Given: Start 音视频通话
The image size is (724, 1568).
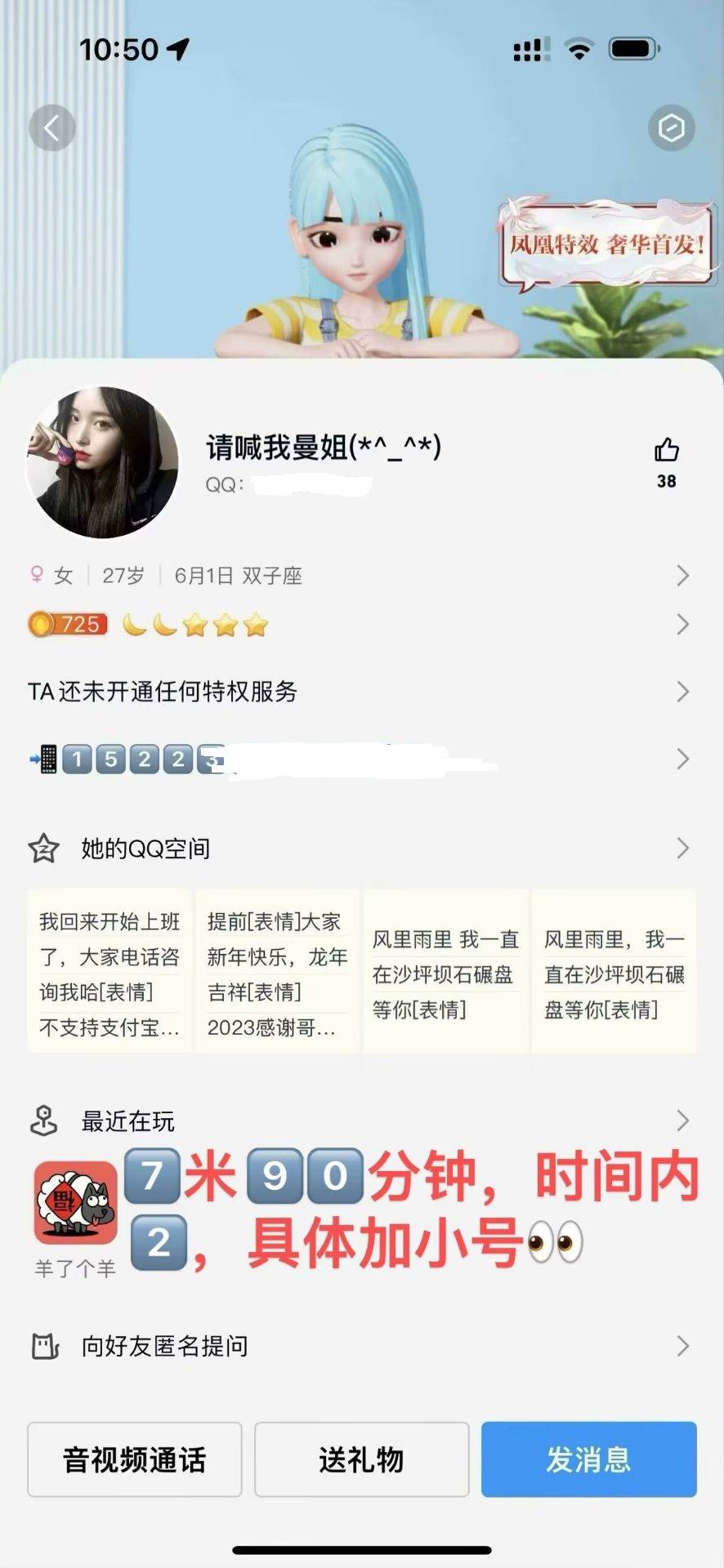Looking at the screenshot, I should [x=135, y=1459].
